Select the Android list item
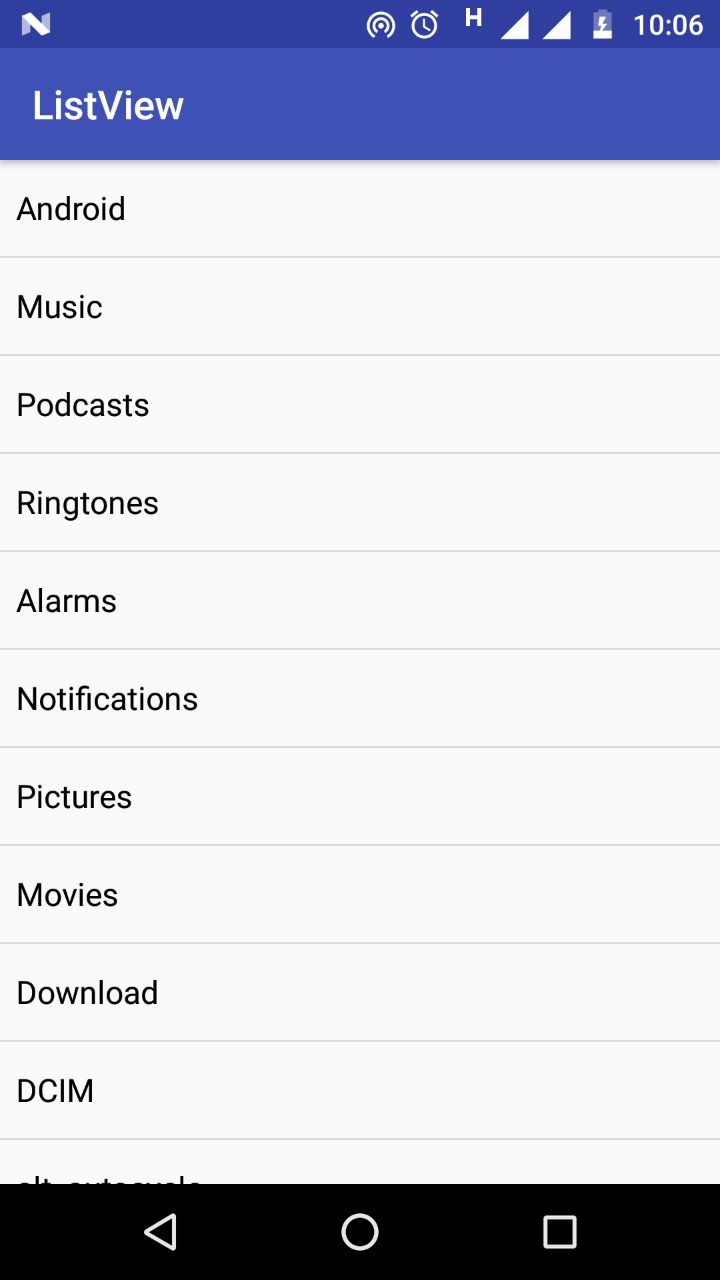Viewport: 720px width, 1280px height. (x=360, y=208)
